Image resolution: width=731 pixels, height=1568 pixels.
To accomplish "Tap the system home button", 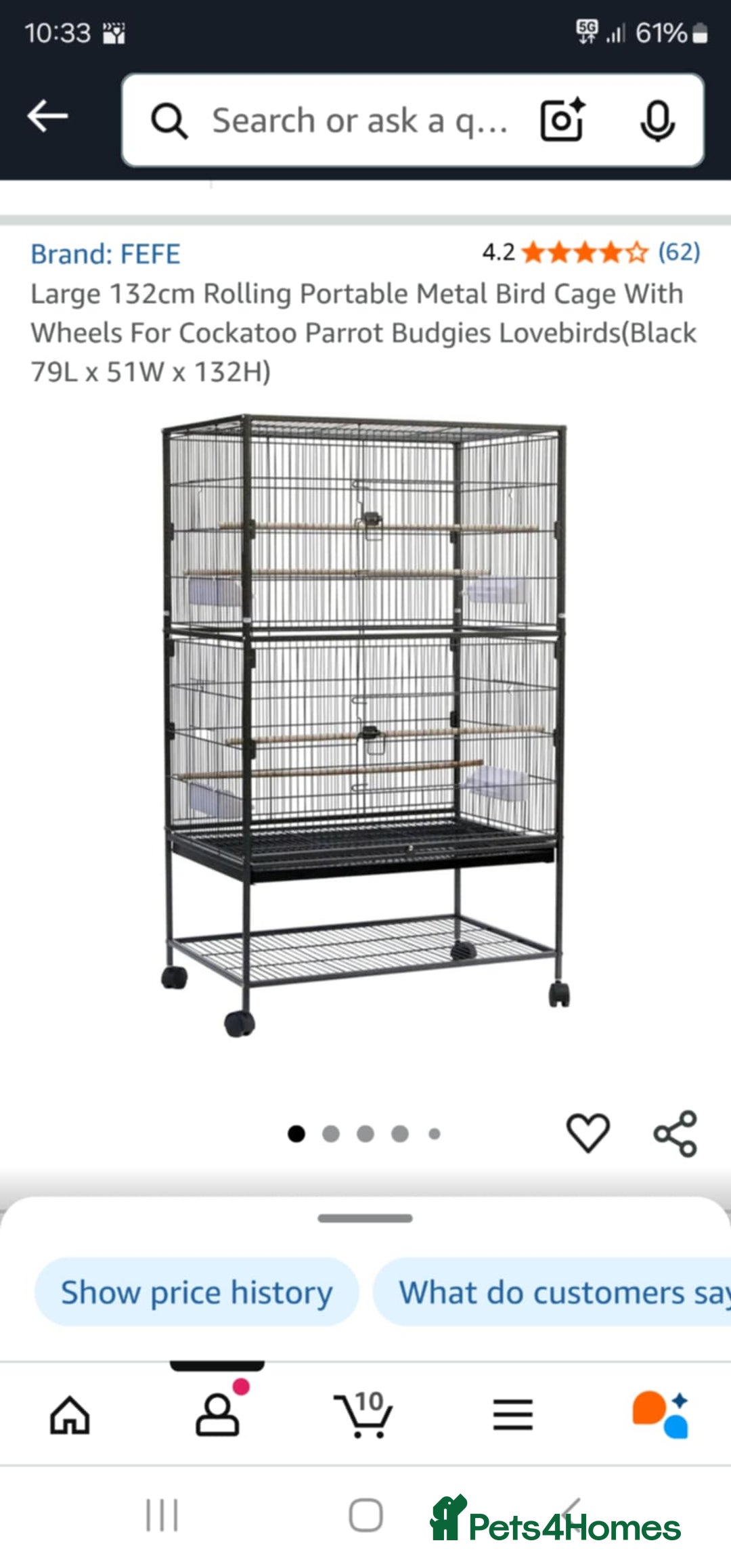I will click(x=365, y=1515).
